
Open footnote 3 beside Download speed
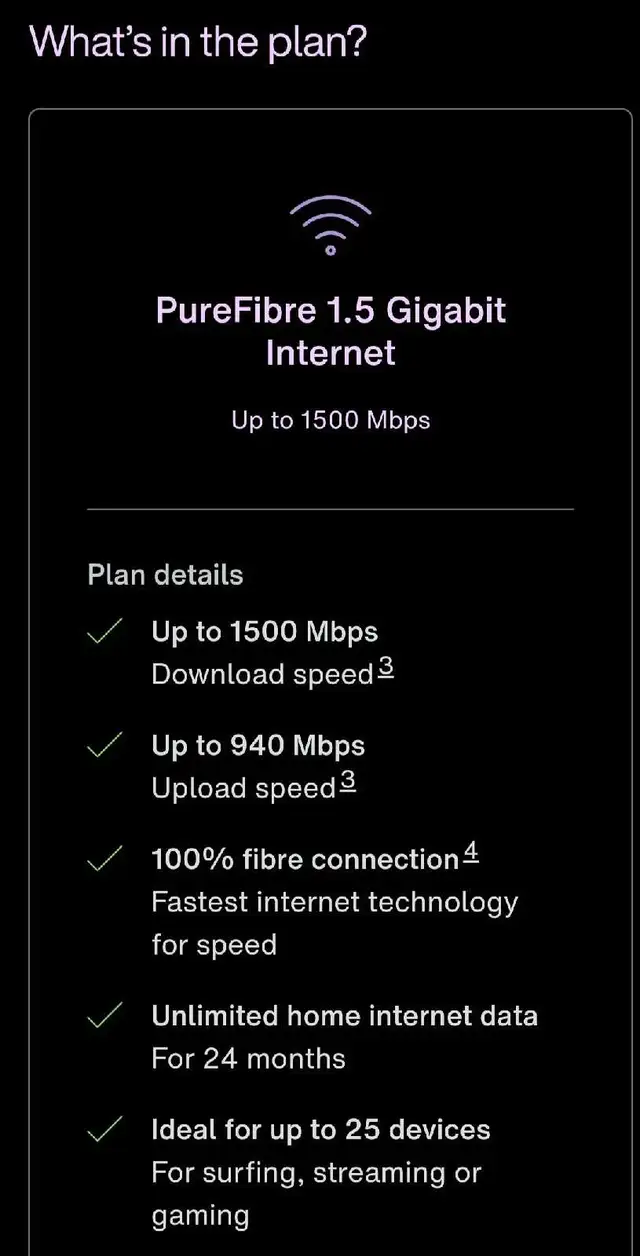[386, 669]
